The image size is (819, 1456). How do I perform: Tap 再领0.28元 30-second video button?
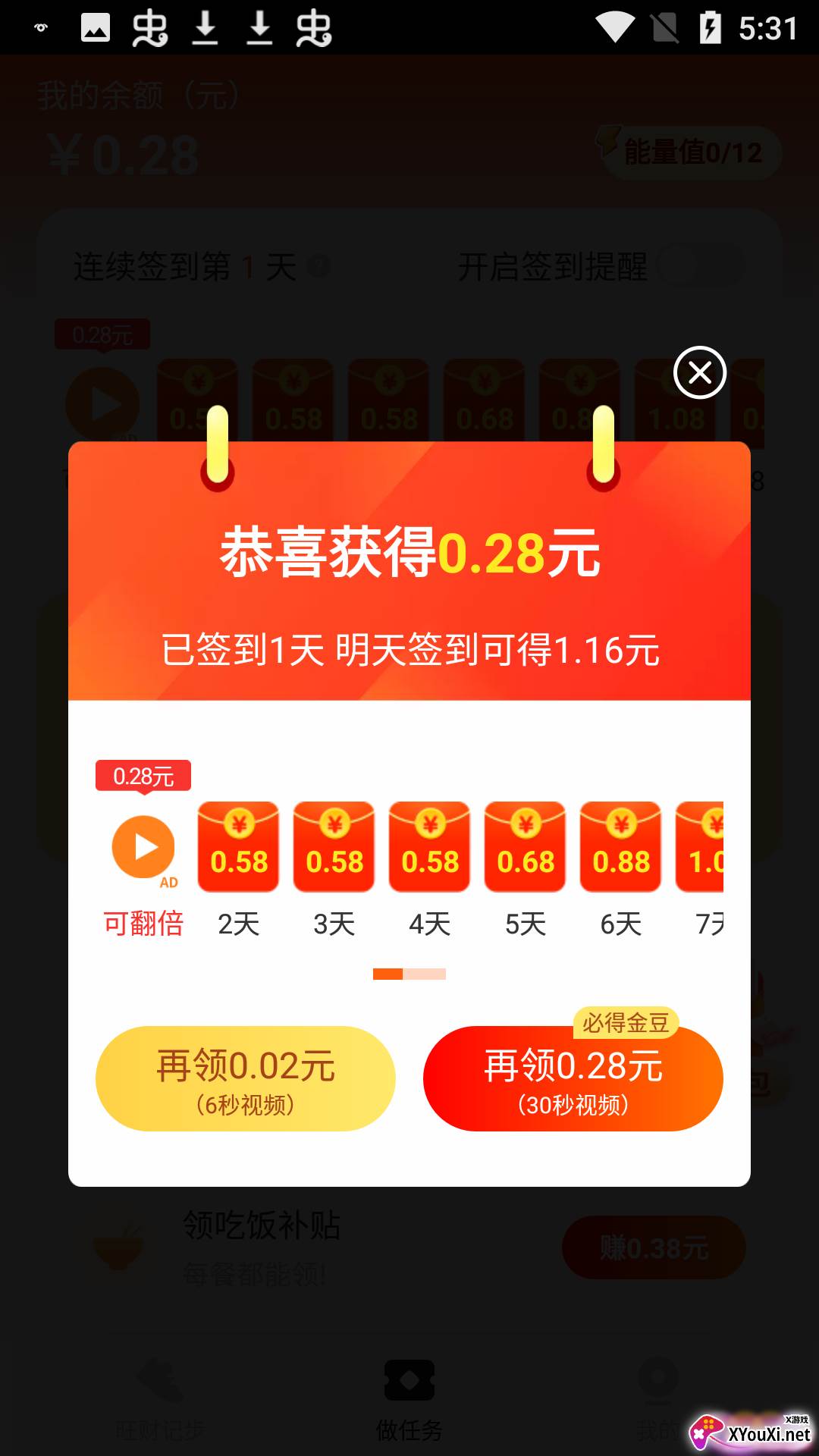pos(573,1078)
